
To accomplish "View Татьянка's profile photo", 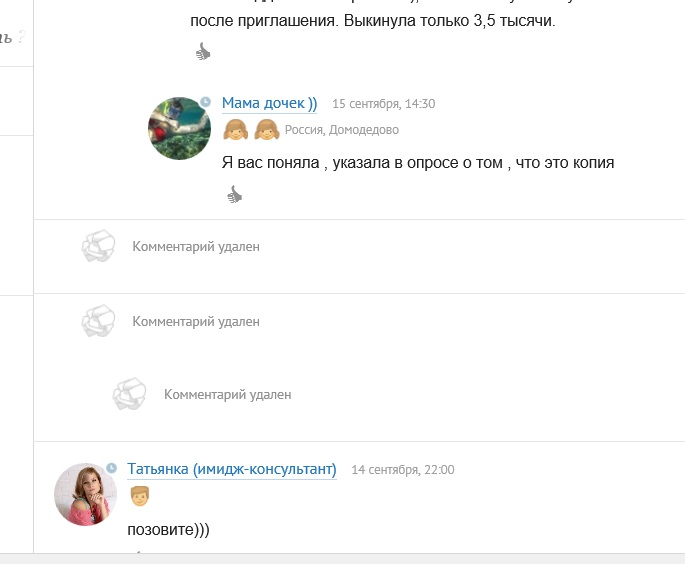I will point(86,495).
